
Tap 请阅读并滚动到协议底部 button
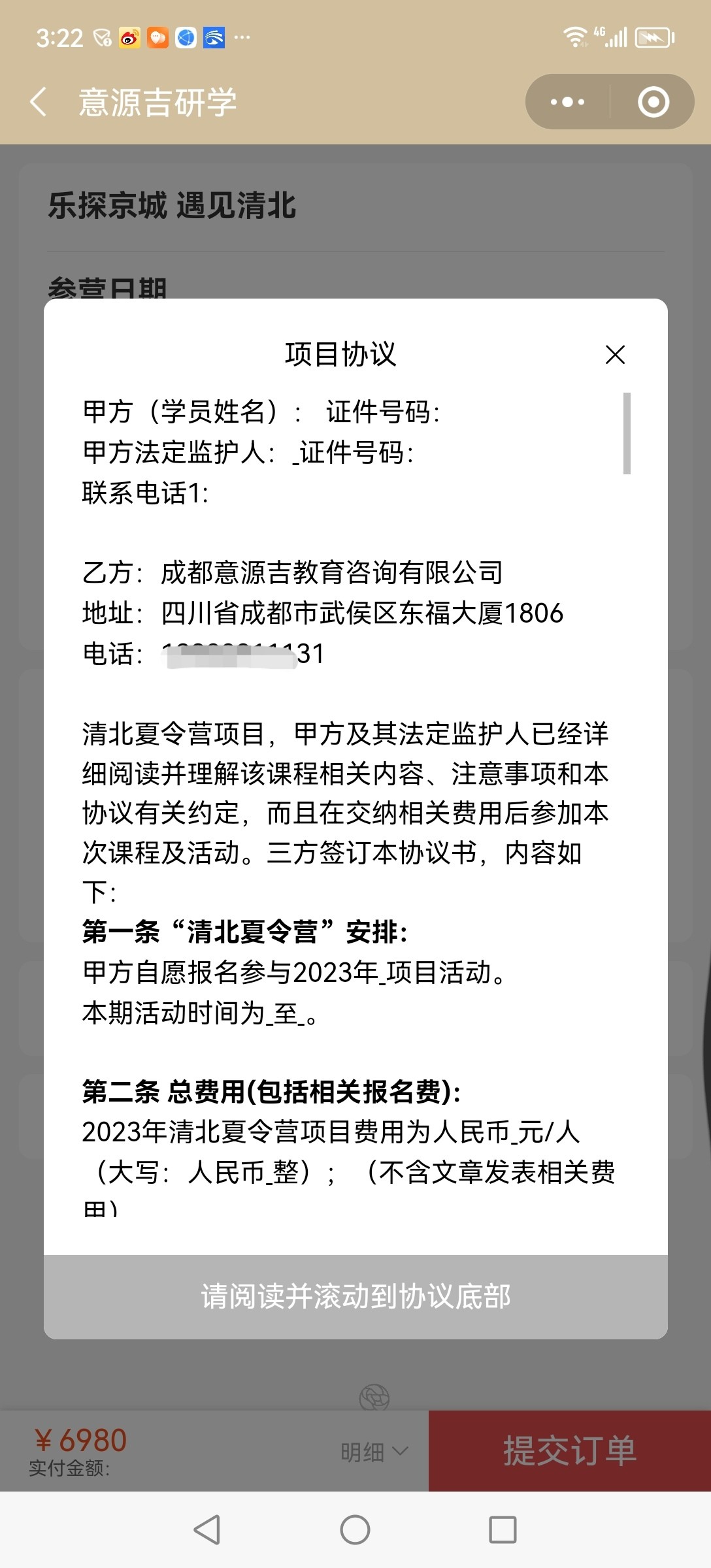click(x=355, y=1297)
